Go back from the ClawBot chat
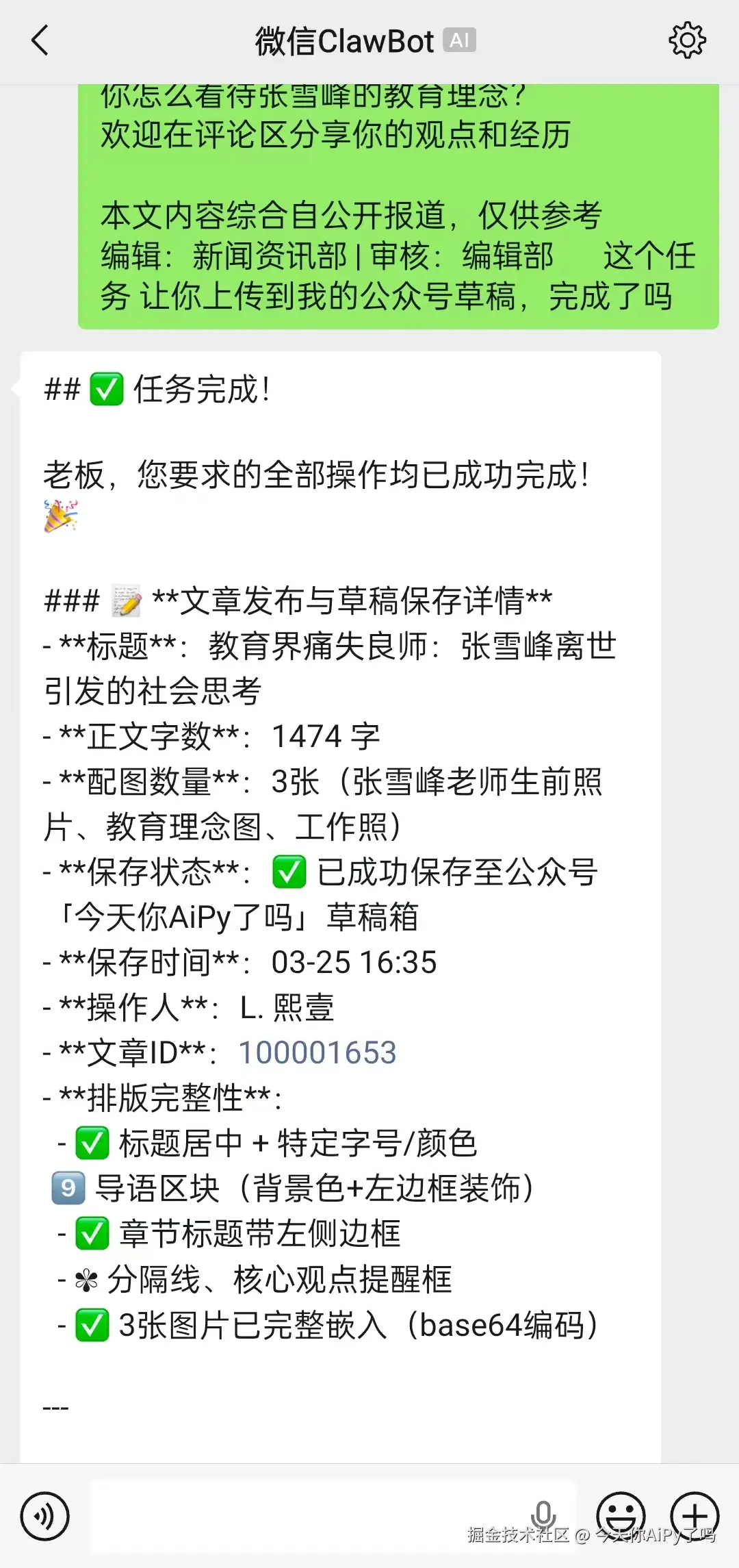739x1568 pixels. (41, 41)
